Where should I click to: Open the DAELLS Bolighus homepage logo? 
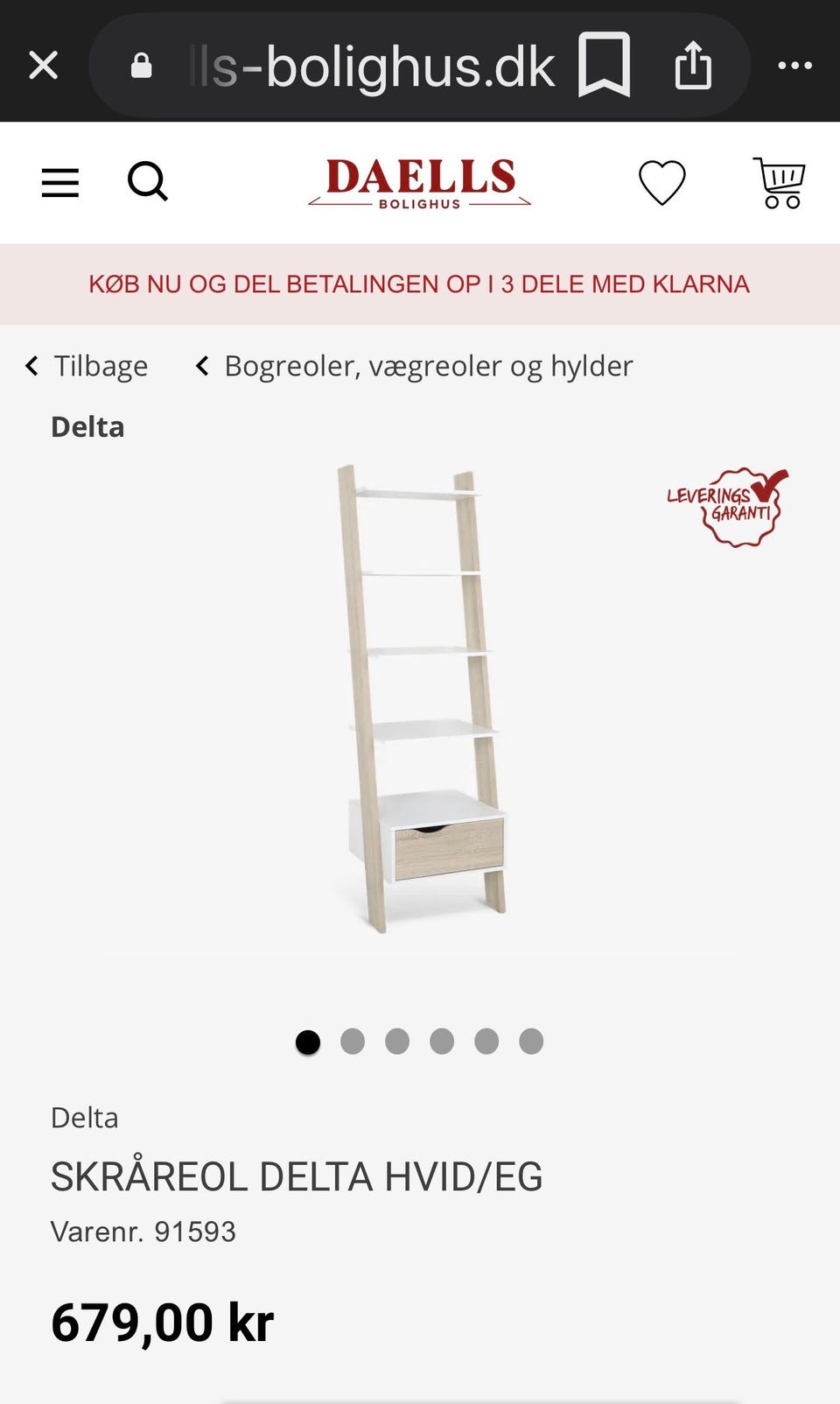tap(418, 181)
